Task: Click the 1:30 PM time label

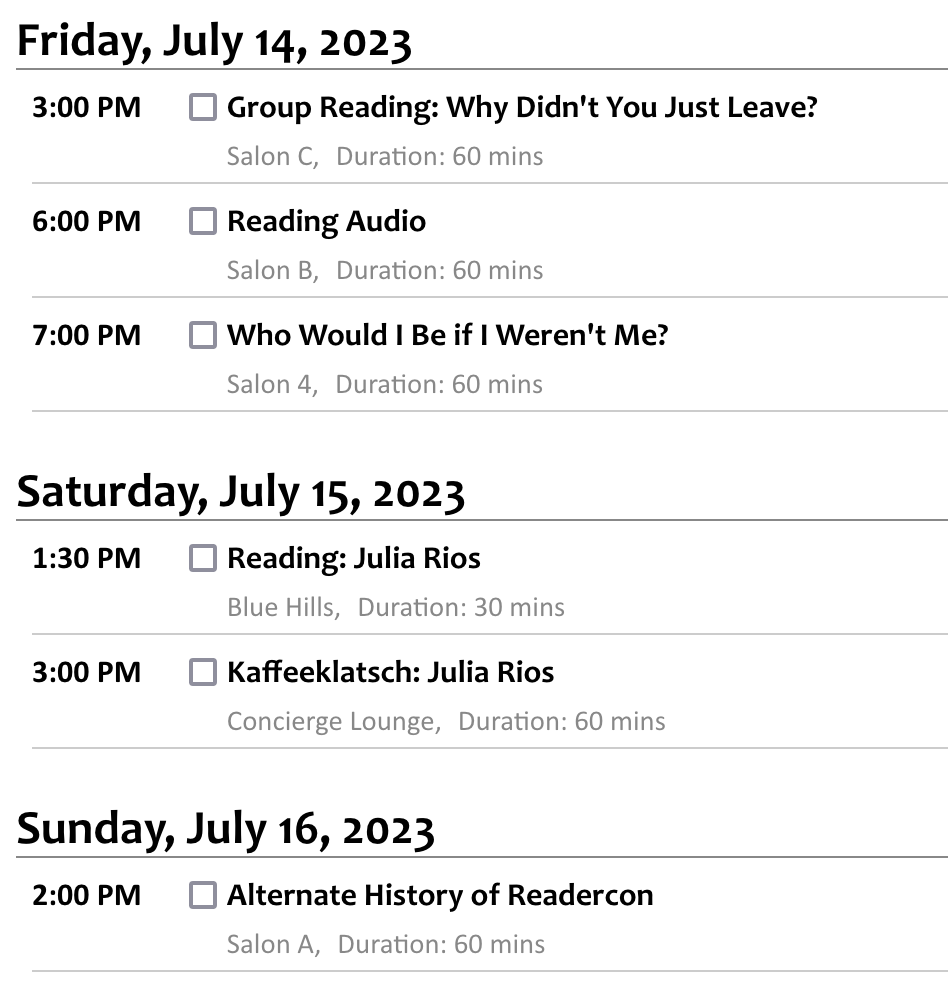Action: click(85, 559)
